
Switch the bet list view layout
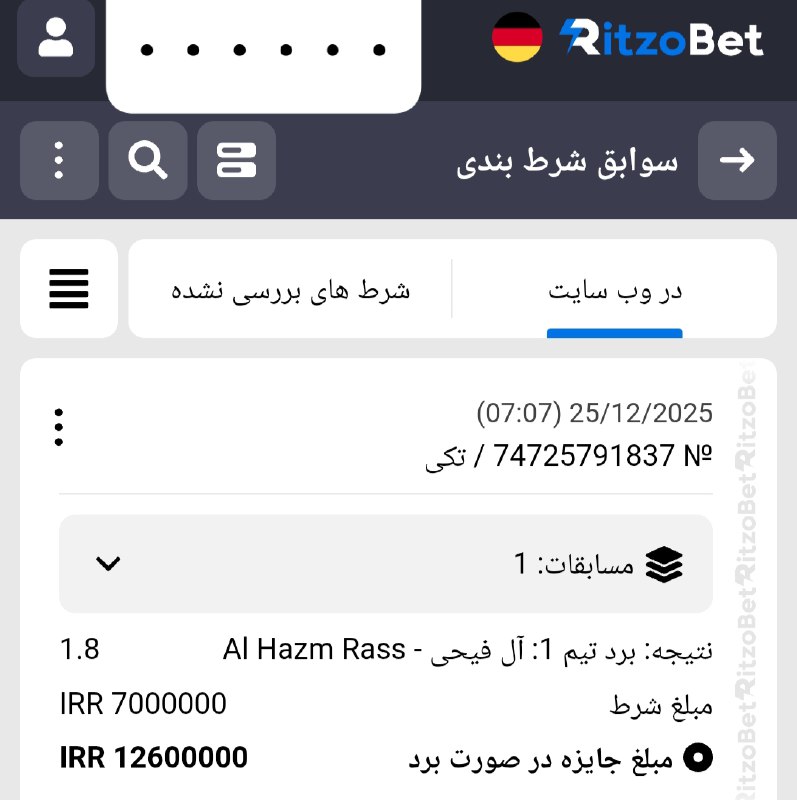point(236,160)
